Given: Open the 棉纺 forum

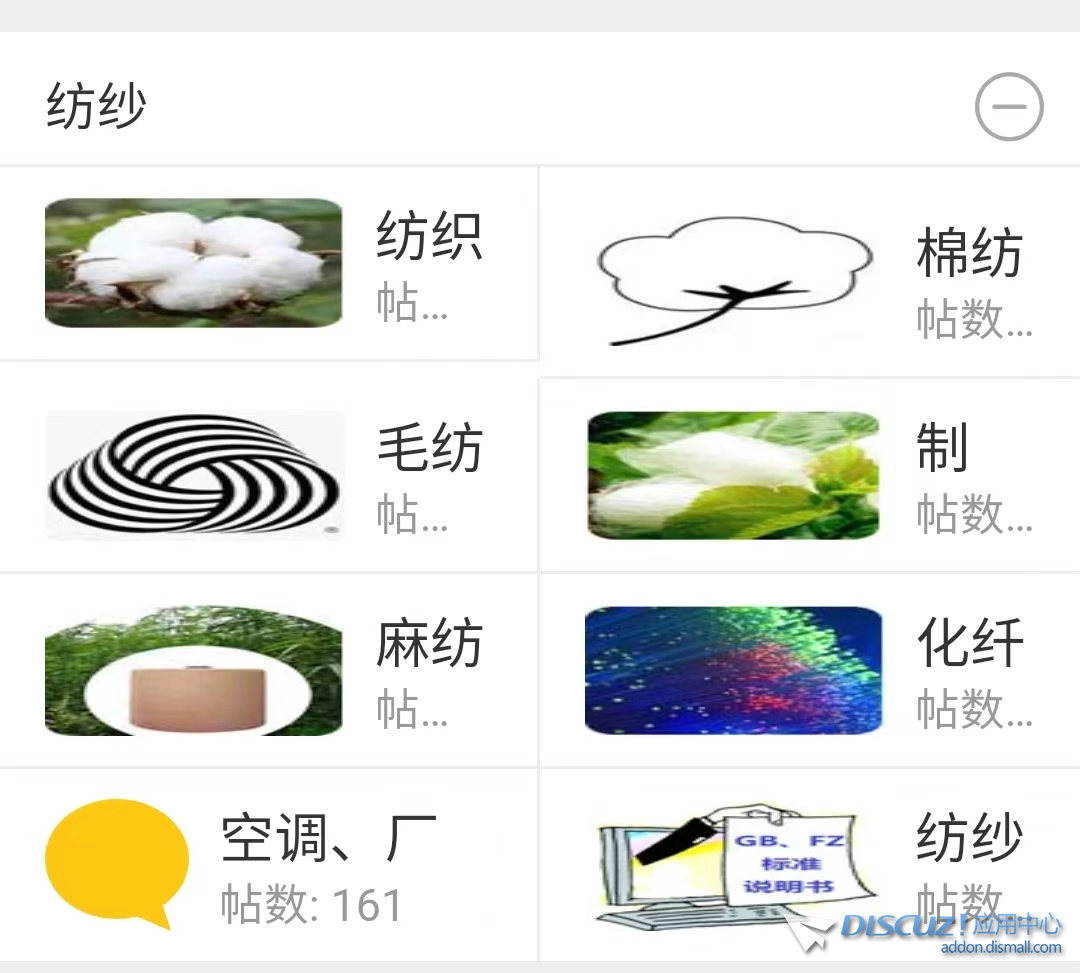Looking at the screenshot, I should (x=969, y=254).
